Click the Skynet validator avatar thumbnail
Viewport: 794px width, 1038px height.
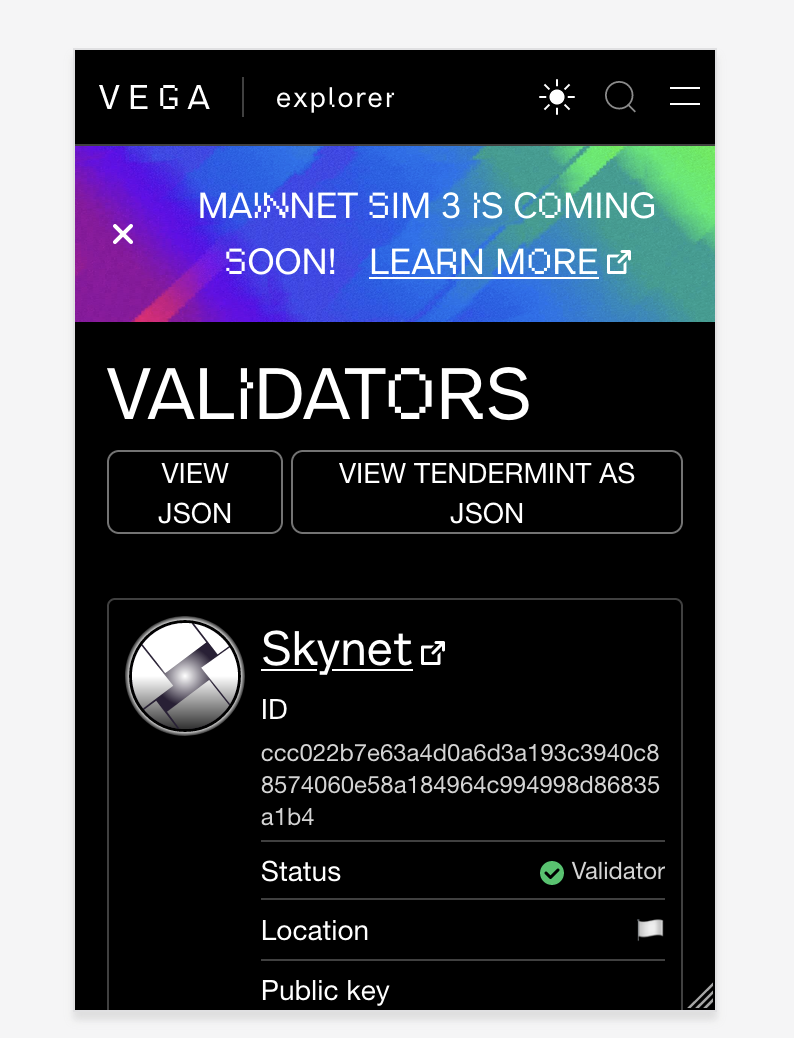point(185,676)
